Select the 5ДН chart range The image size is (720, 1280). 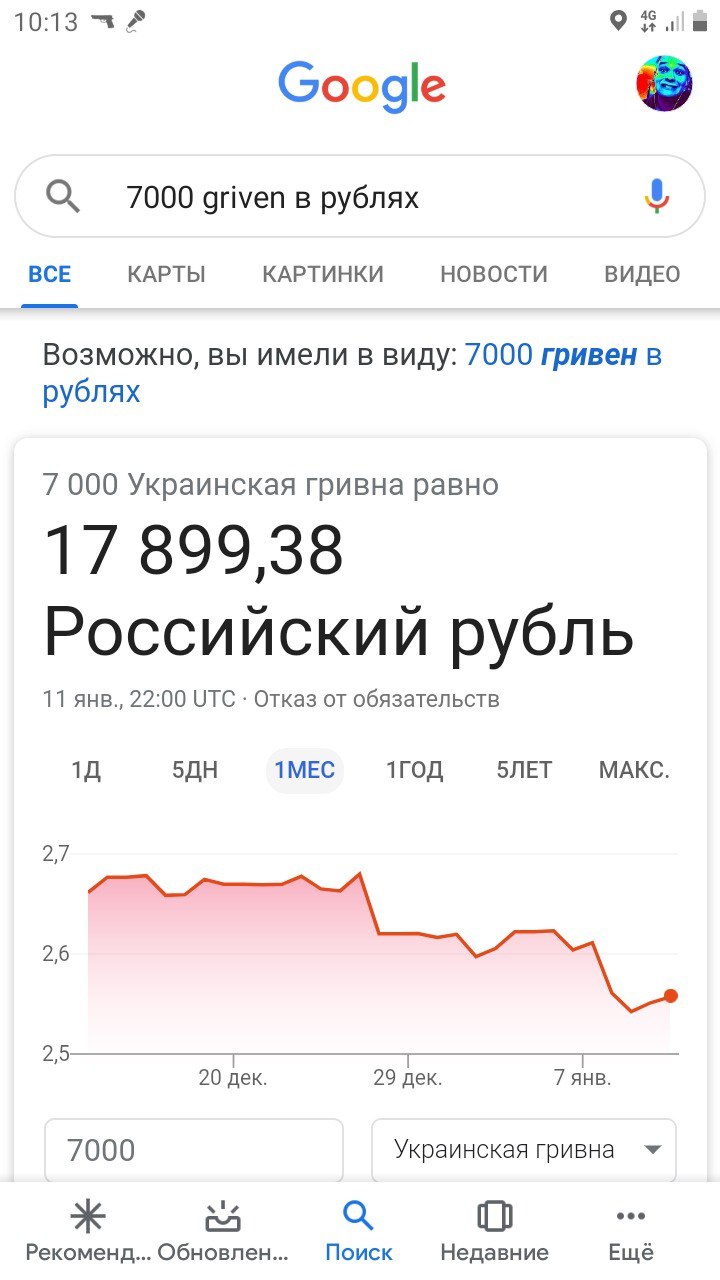click(x=195, y=770)
